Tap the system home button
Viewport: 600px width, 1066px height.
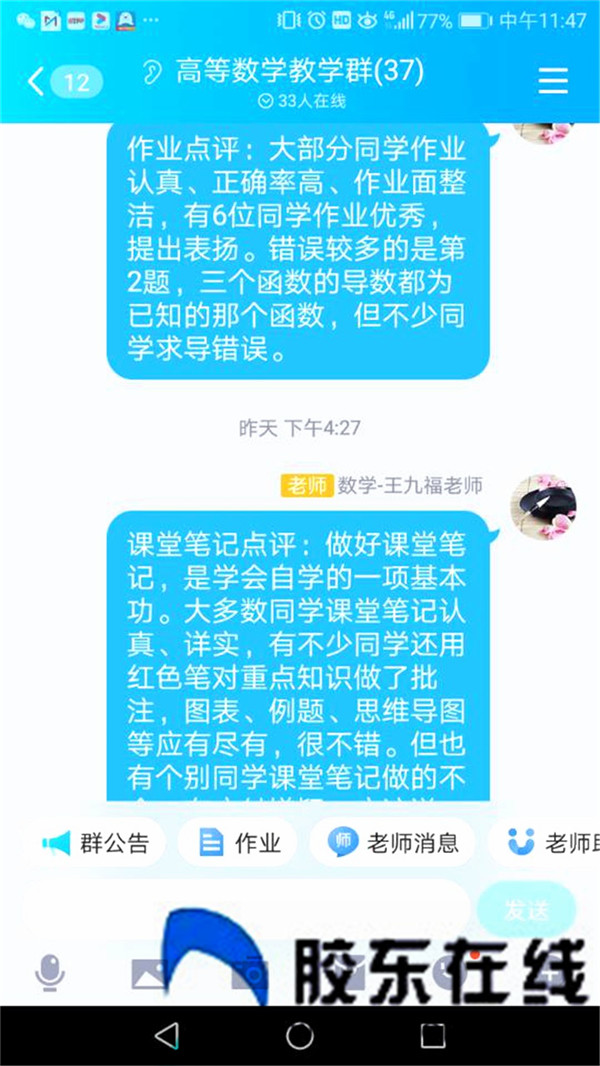[x=299, y=1035]
